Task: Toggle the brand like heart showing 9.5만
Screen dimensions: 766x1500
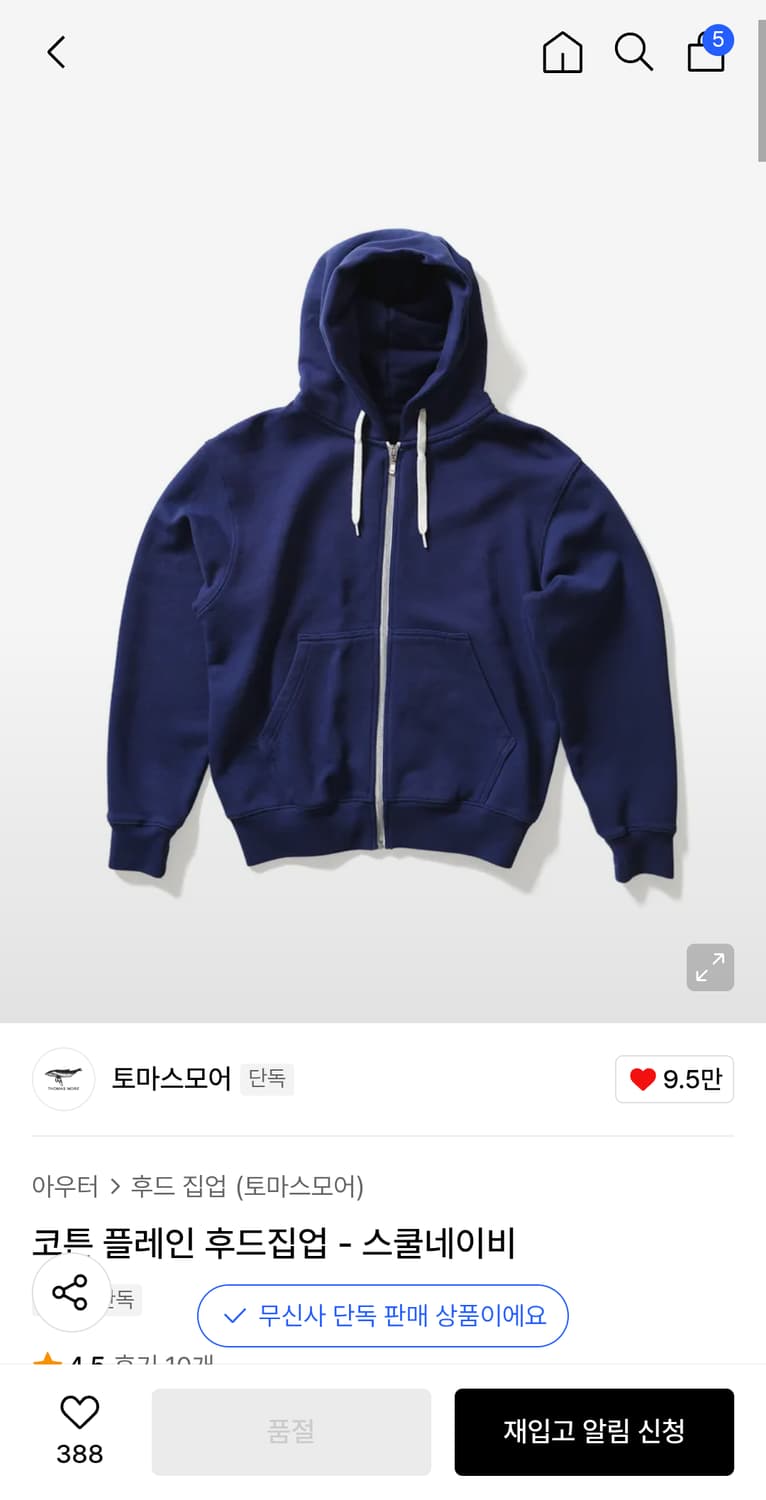Action: 674,1079
